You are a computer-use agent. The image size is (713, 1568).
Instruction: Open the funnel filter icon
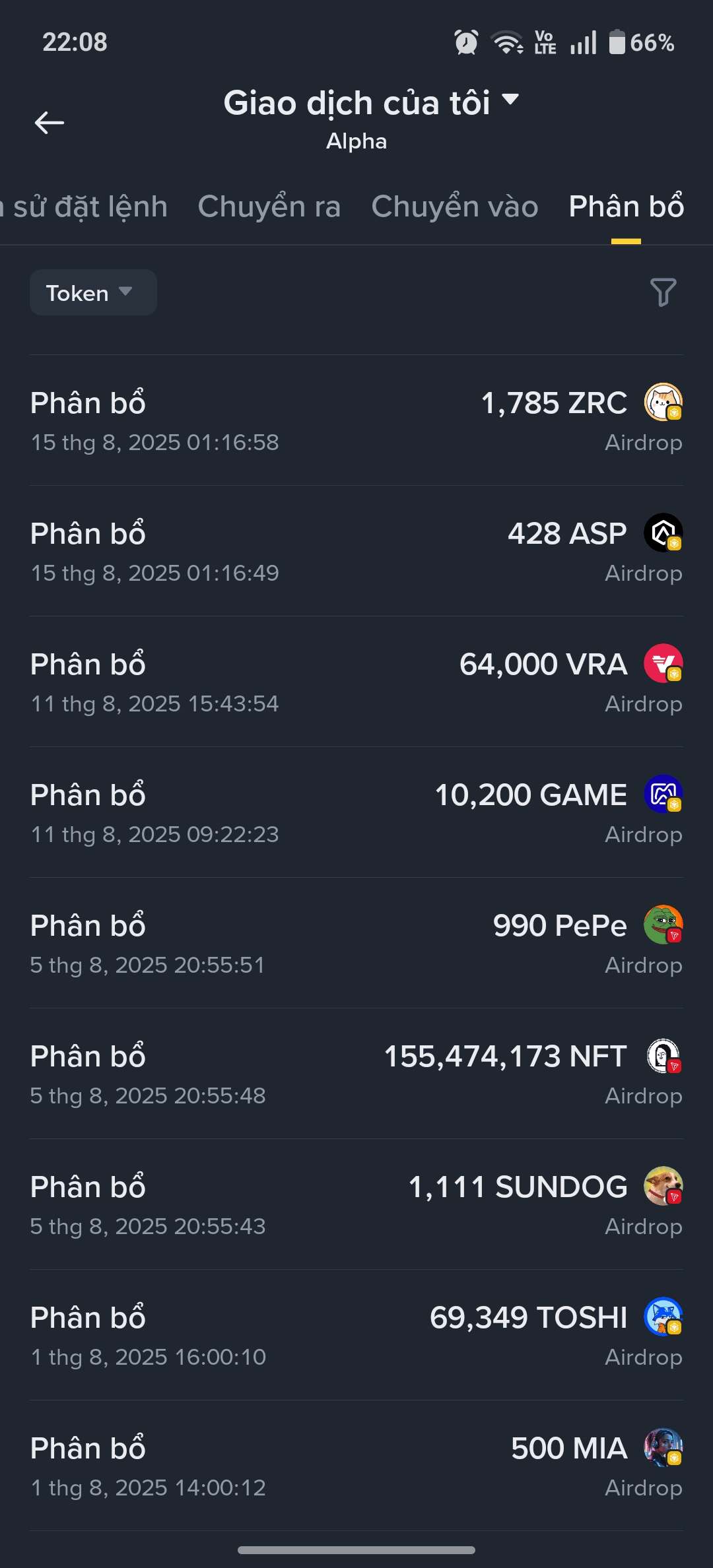pyautogui.click(x=663, y=292)
